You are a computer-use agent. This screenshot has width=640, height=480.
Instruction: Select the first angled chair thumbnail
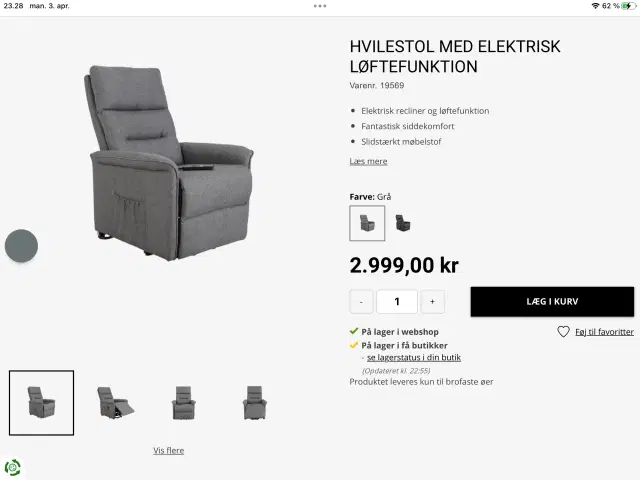click(41, 402)
